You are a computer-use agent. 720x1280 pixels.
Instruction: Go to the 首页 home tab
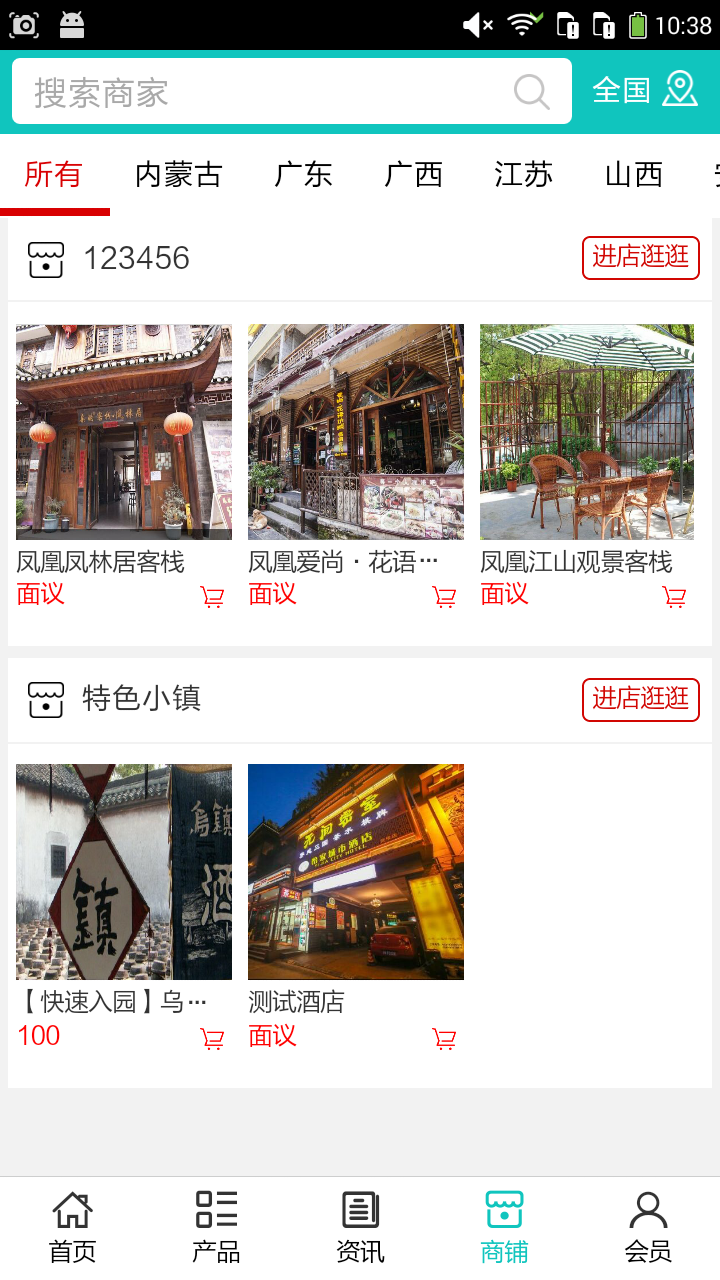(72, 1227)
